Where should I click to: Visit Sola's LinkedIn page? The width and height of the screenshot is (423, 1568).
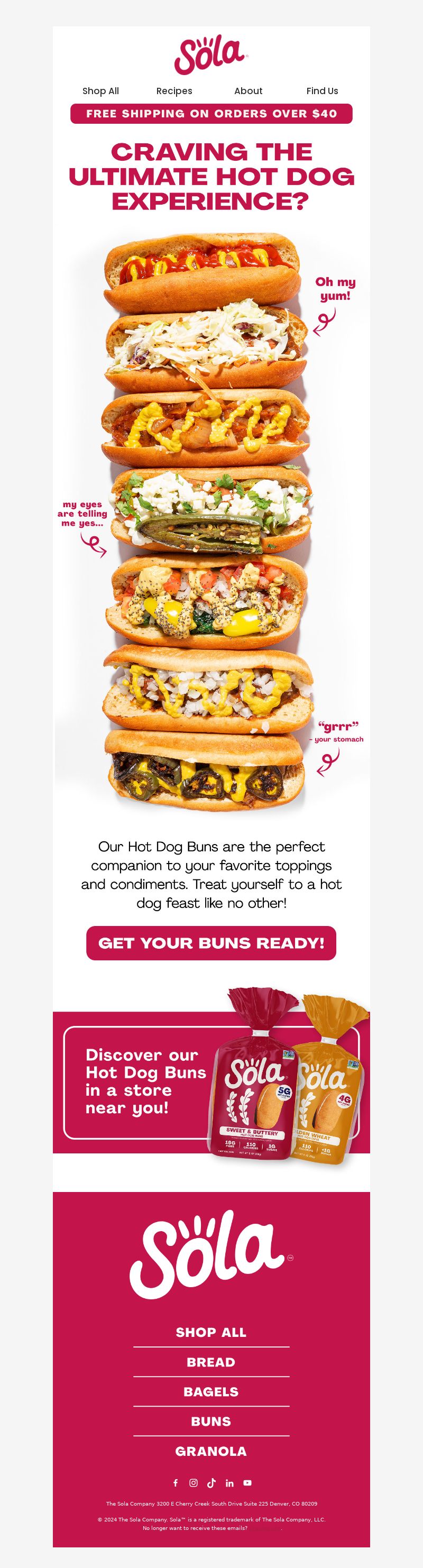pyautogui.click(x=229, y=1483)
